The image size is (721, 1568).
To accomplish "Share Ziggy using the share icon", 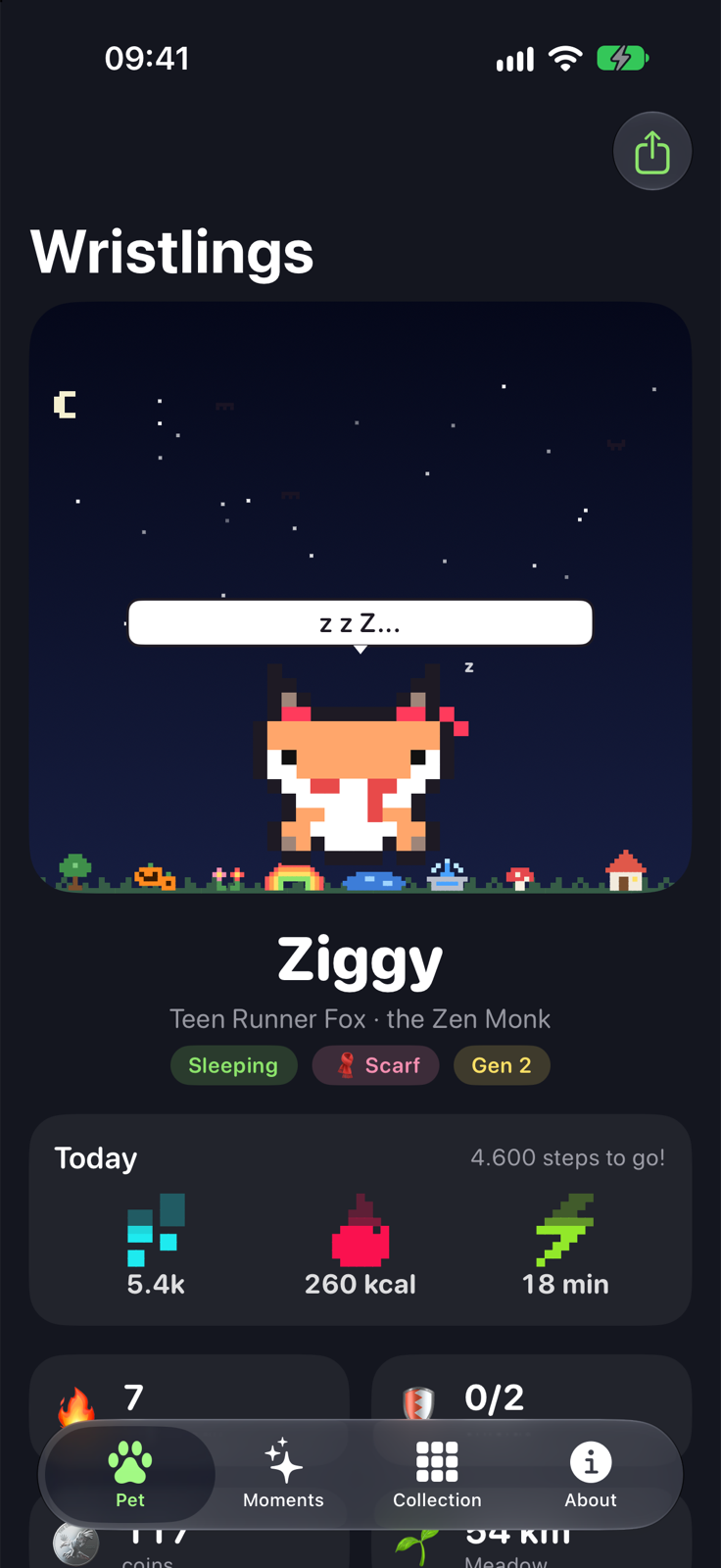I will click(x=652, y=152).
